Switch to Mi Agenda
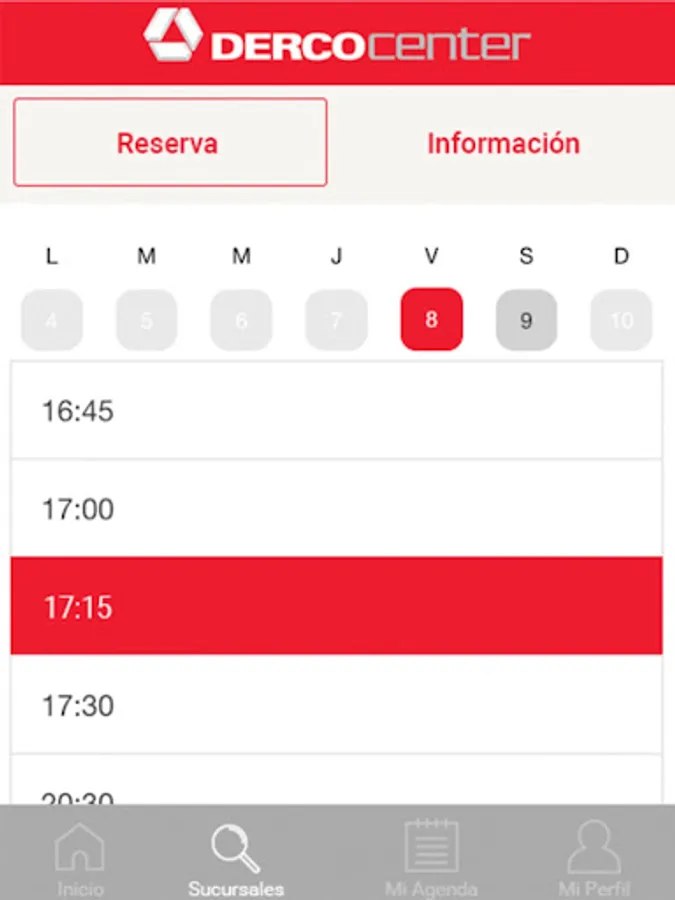The height and width of the screenshot is (900, 675). 431,857
